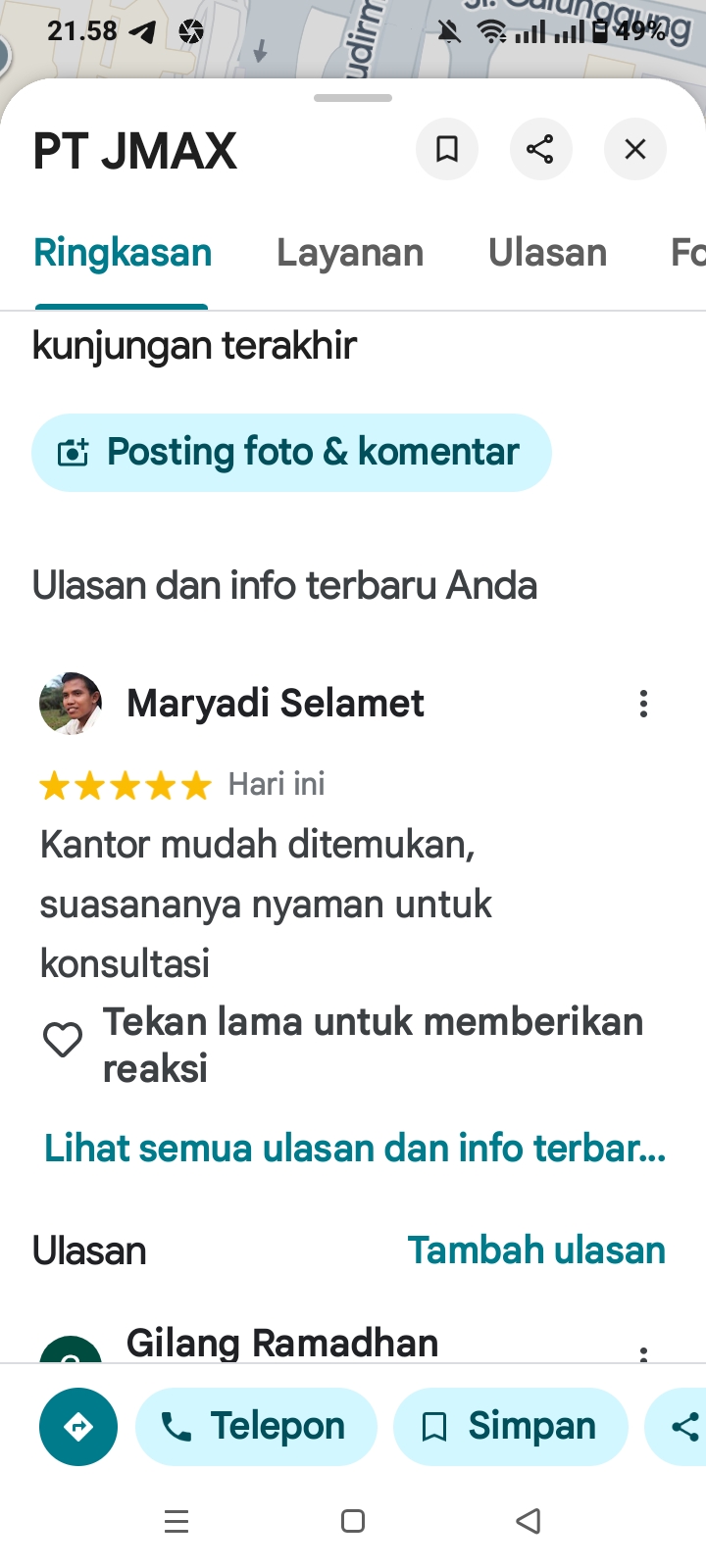Viewport: 706px width, 1568px height.
Task: Switch to the Layanan tab
Action: [x=350, y=253]
